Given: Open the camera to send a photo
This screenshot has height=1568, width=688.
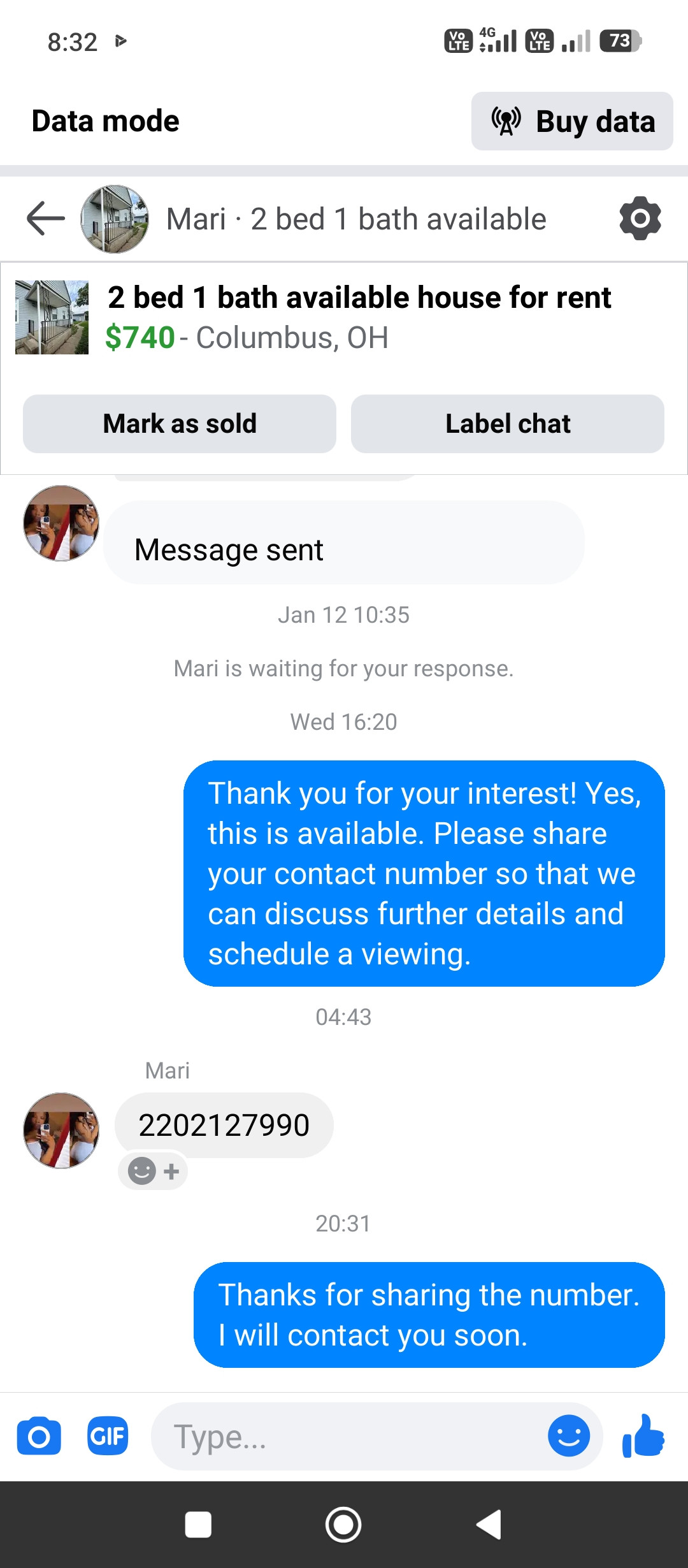Looking at the screenshot, I should pos(39,1436).
